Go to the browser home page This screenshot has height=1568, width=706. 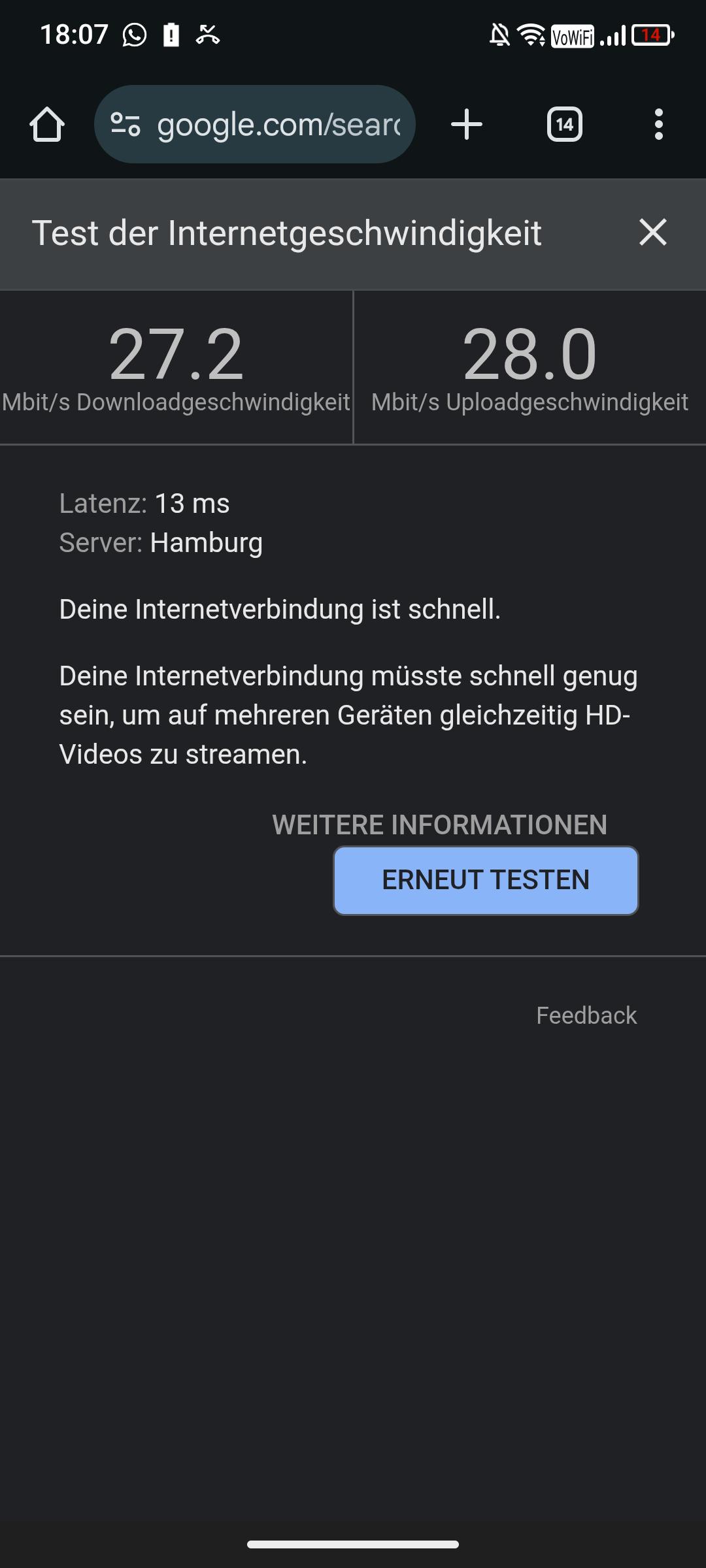(47, 124)
